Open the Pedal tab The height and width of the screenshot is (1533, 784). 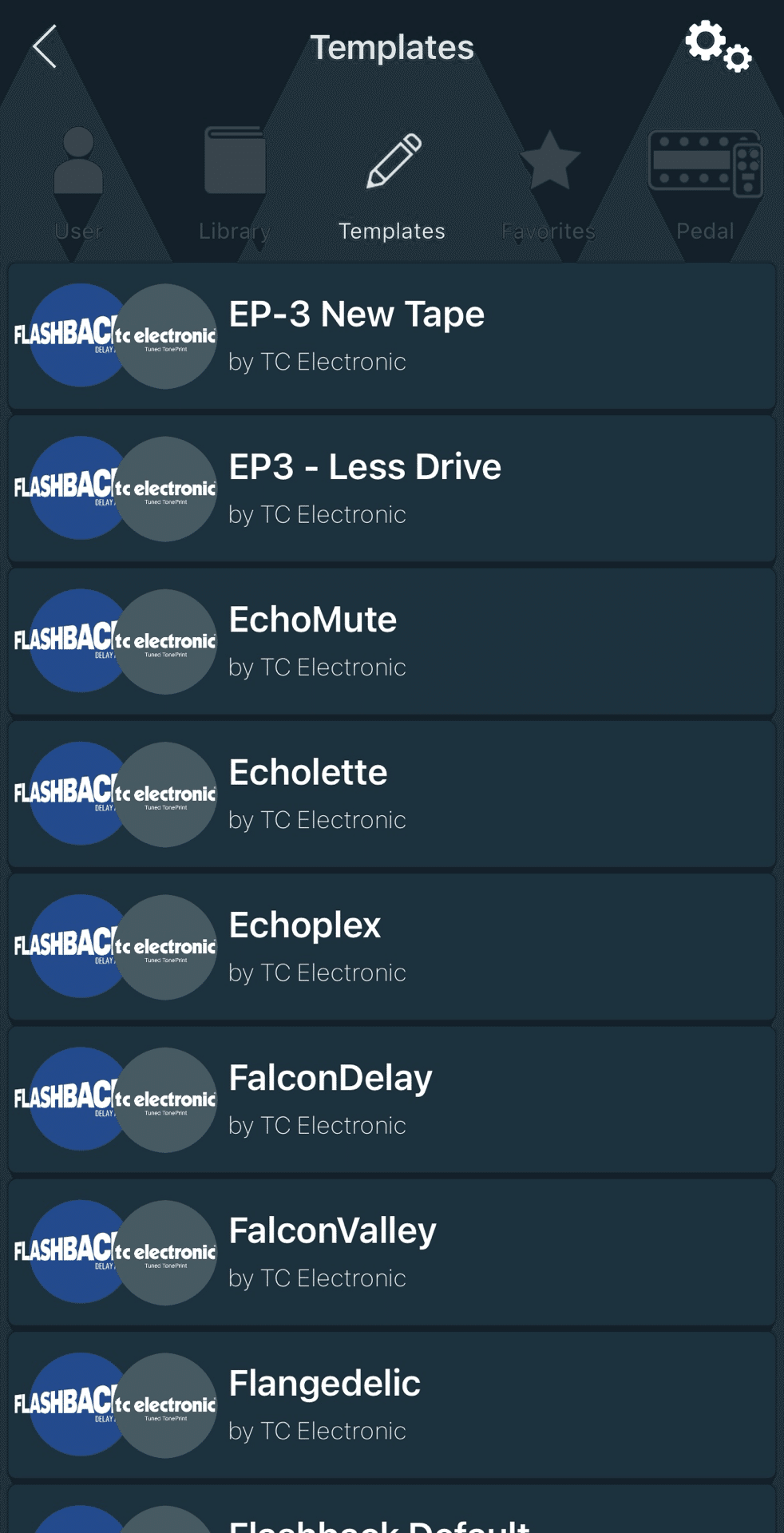(705, 184)
